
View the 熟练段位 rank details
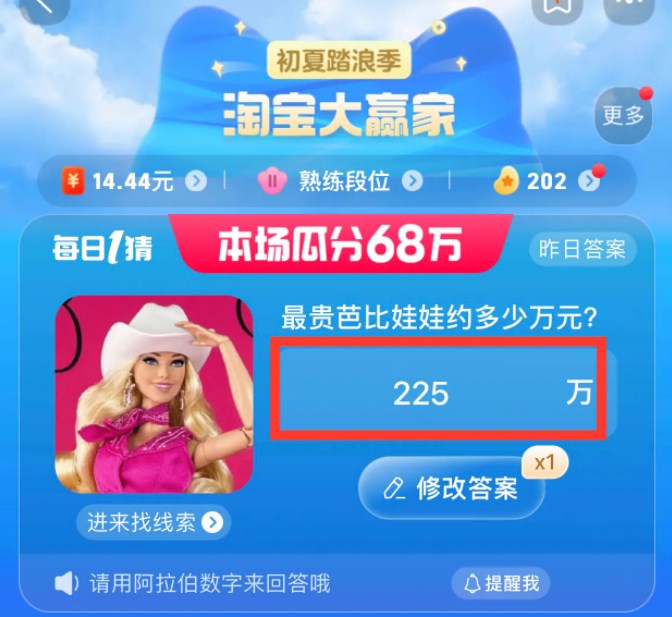click(x=341, y=181)
